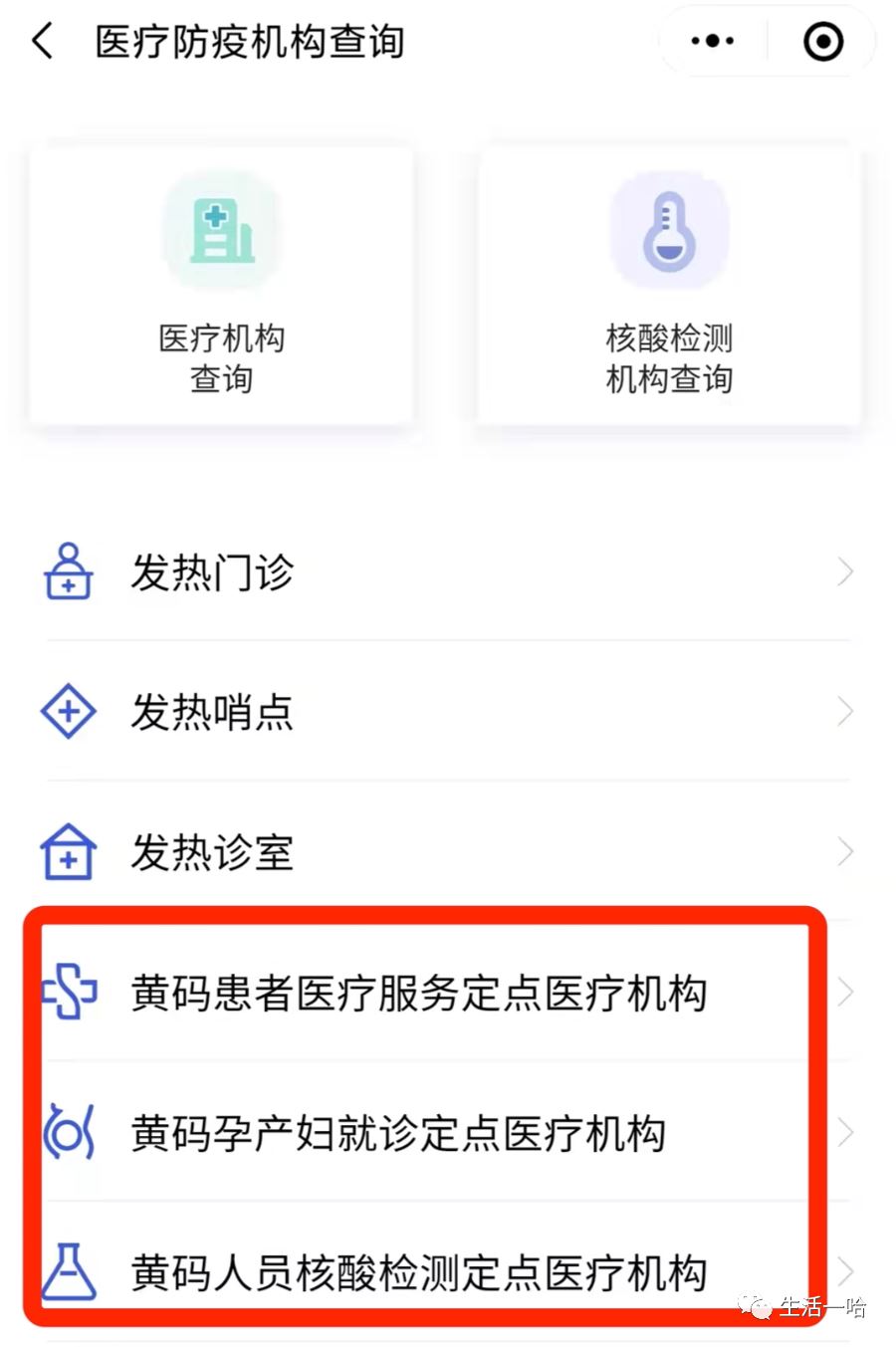Image resolution: width=896 pixels, height=1347 pixels.
Task: Go back using the top-left arrow
Action: coord(42,42)
